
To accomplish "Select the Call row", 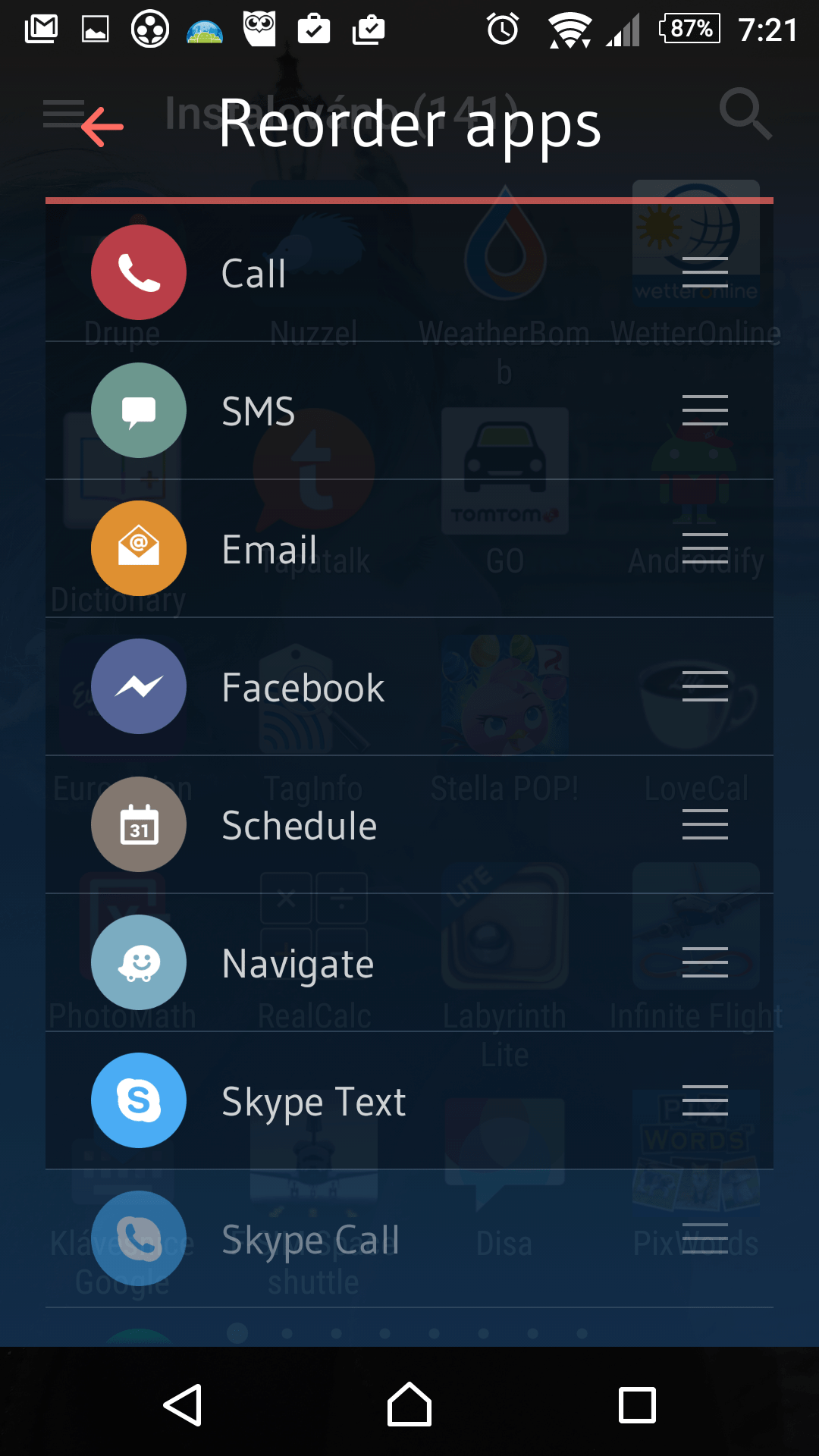I will pyautogui.click(x=409, y=273).
